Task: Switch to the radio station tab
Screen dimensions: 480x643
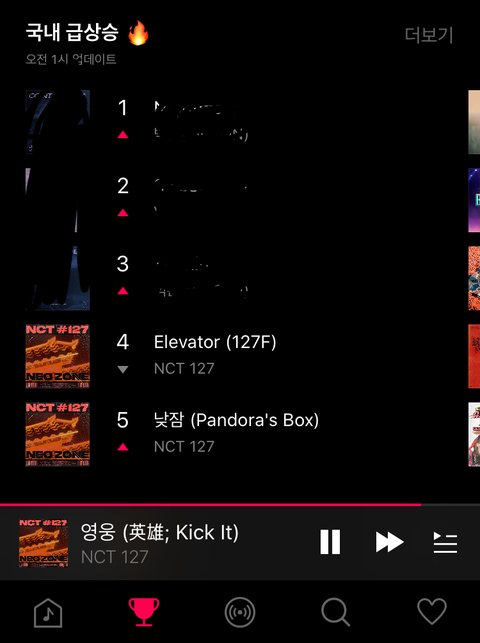Action: (x=240, y=612)
